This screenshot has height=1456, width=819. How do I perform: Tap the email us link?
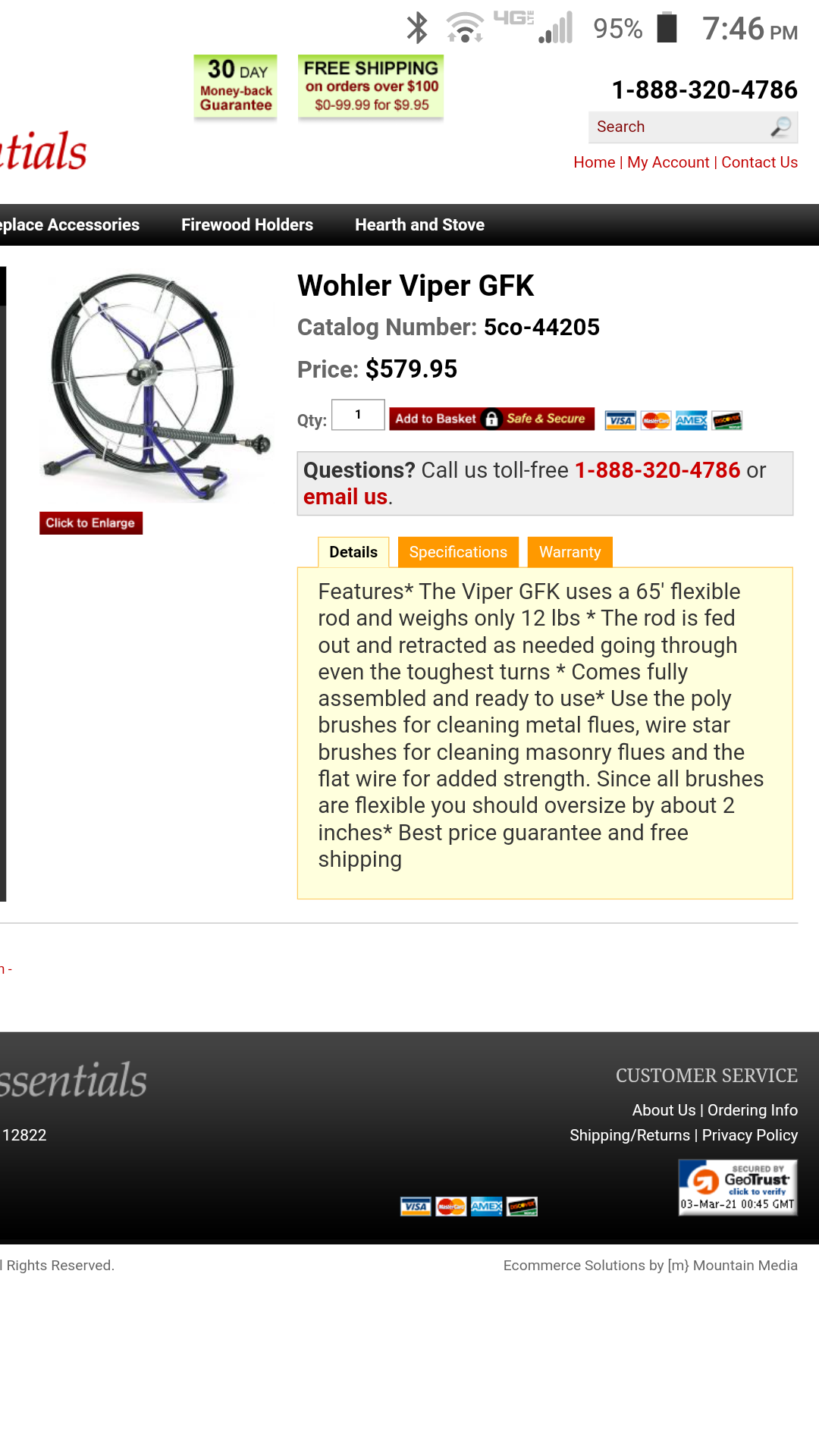345,497
